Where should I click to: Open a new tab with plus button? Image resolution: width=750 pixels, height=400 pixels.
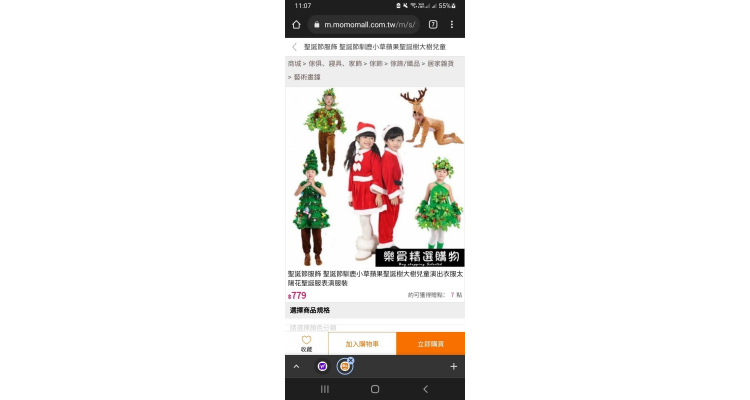(x=453, y=367)
